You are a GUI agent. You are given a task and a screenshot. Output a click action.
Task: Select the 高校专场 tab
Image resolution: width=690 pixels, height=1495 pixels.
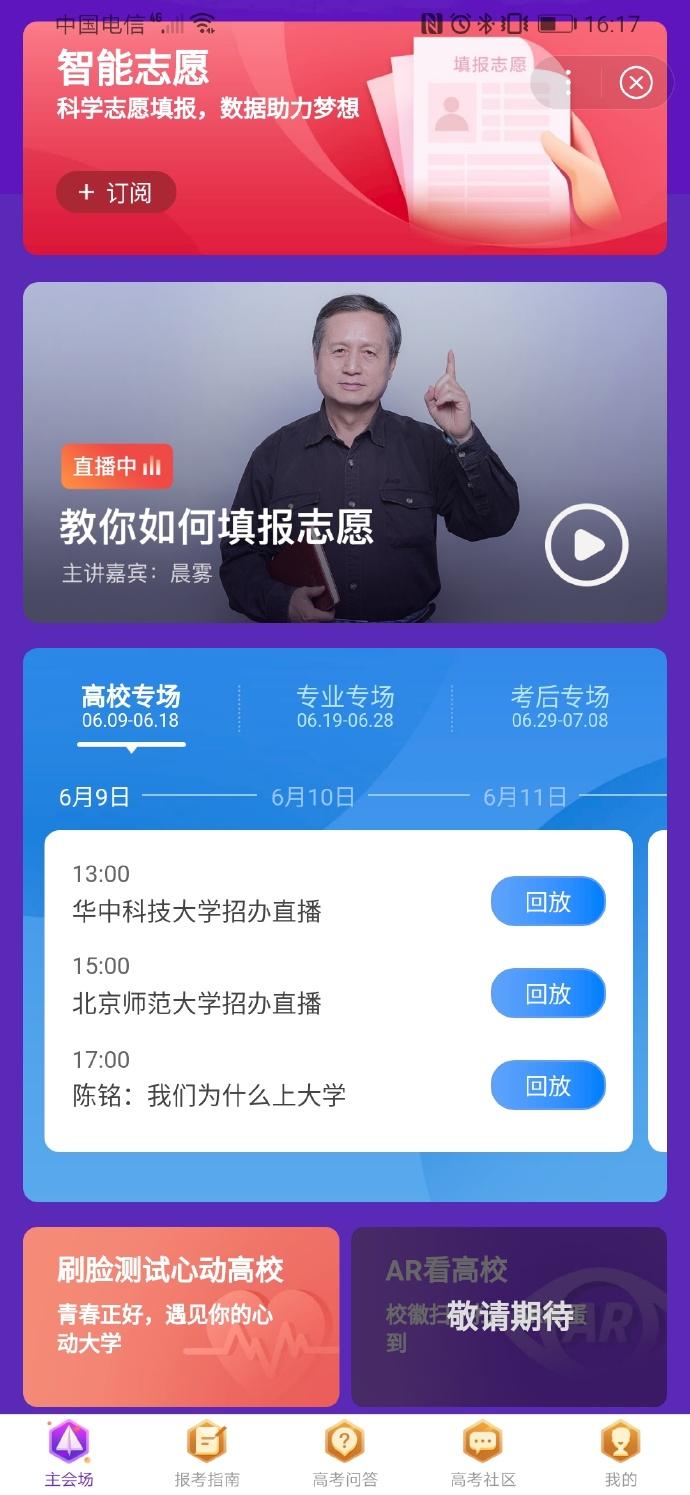click(x=131, y=706)
